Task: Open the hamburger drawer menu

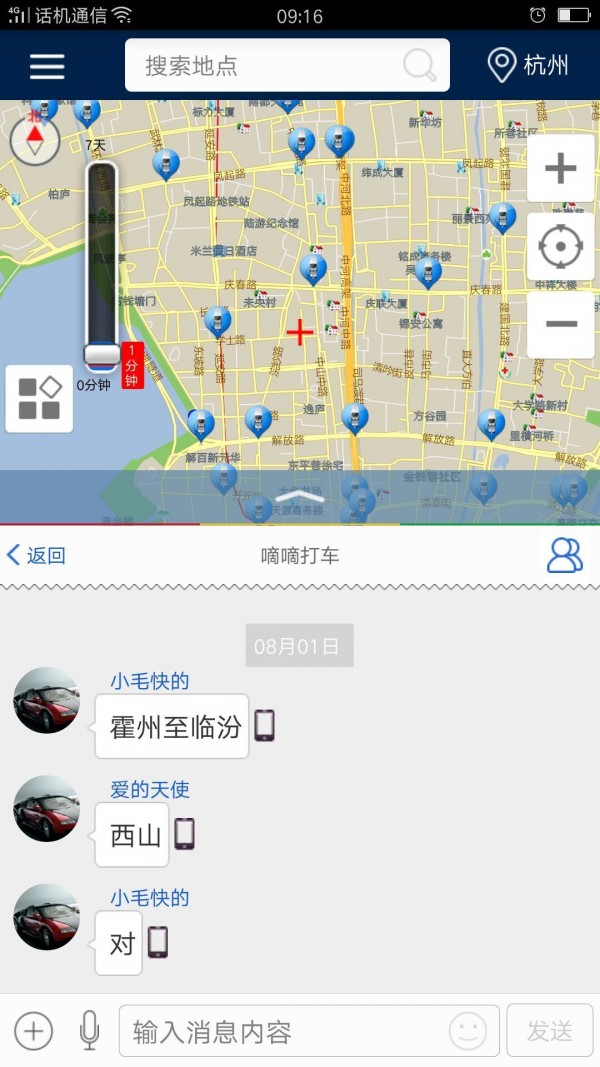Action: [47, 66]
